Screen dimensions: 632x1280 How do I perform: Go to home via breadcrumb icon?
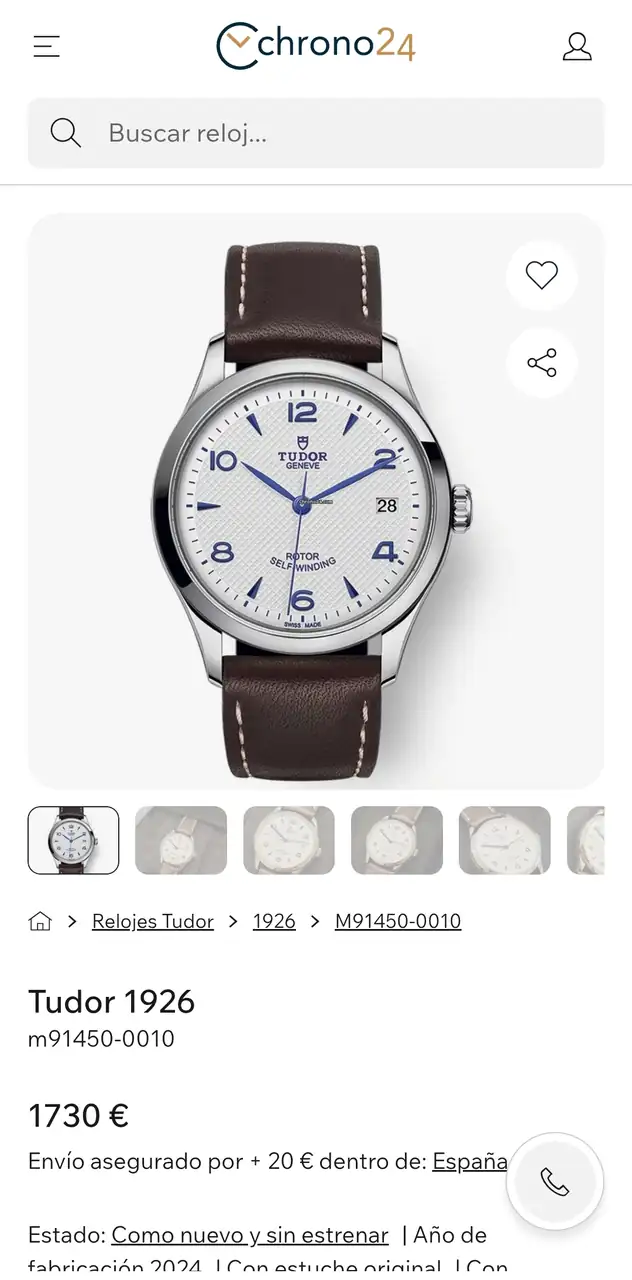tap(40, 921)
